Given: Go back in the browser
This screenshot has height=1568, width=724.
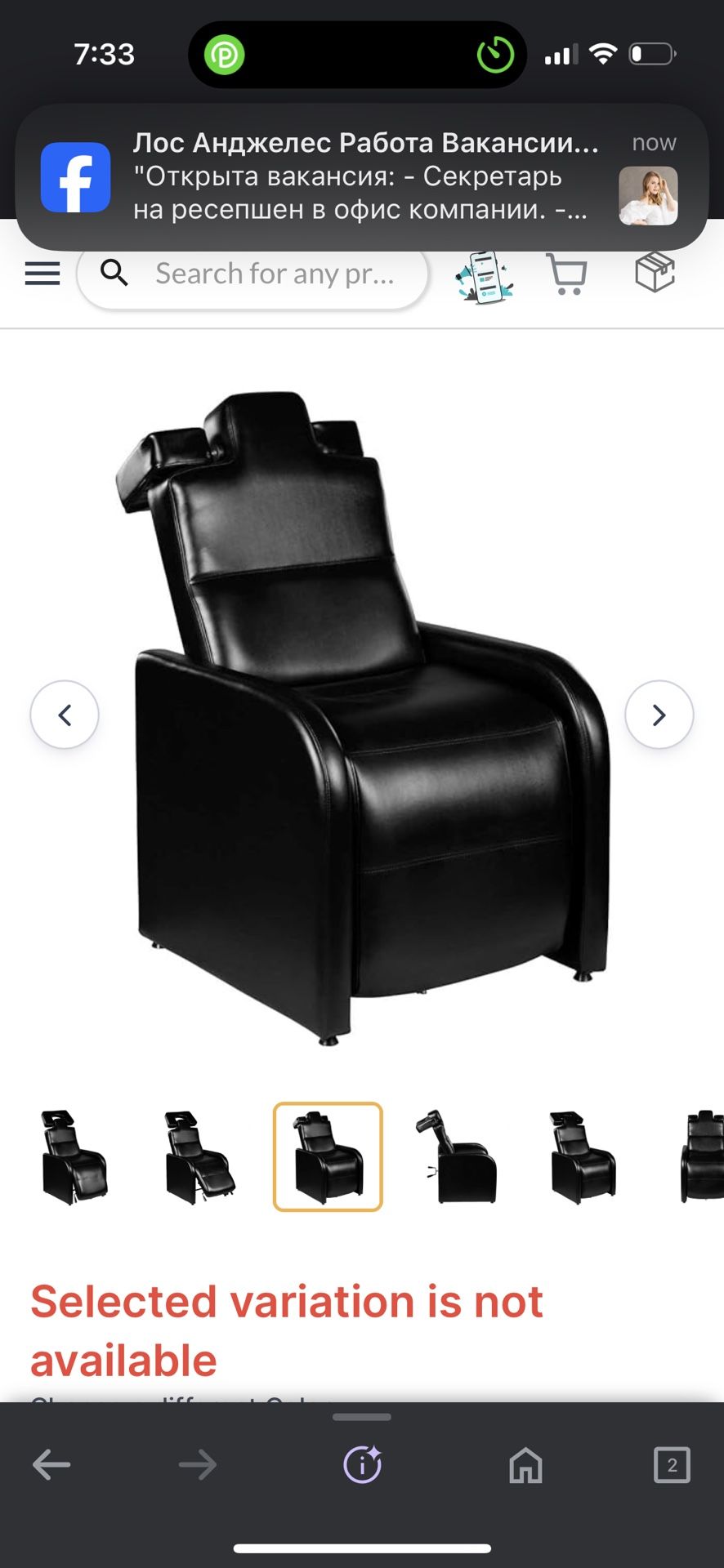Looking at the screenshot, I should pos(51,1465).
